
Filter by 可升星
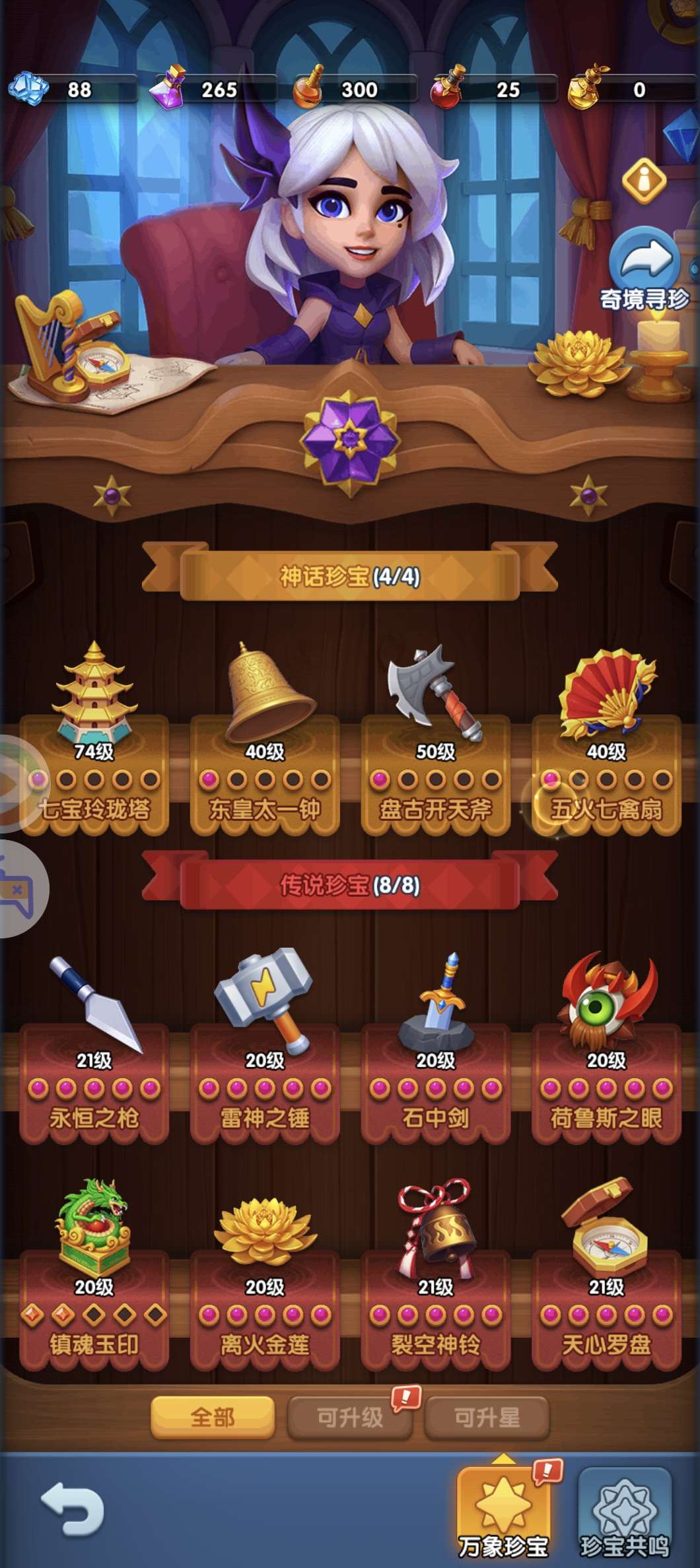[x=487, y=1417]
